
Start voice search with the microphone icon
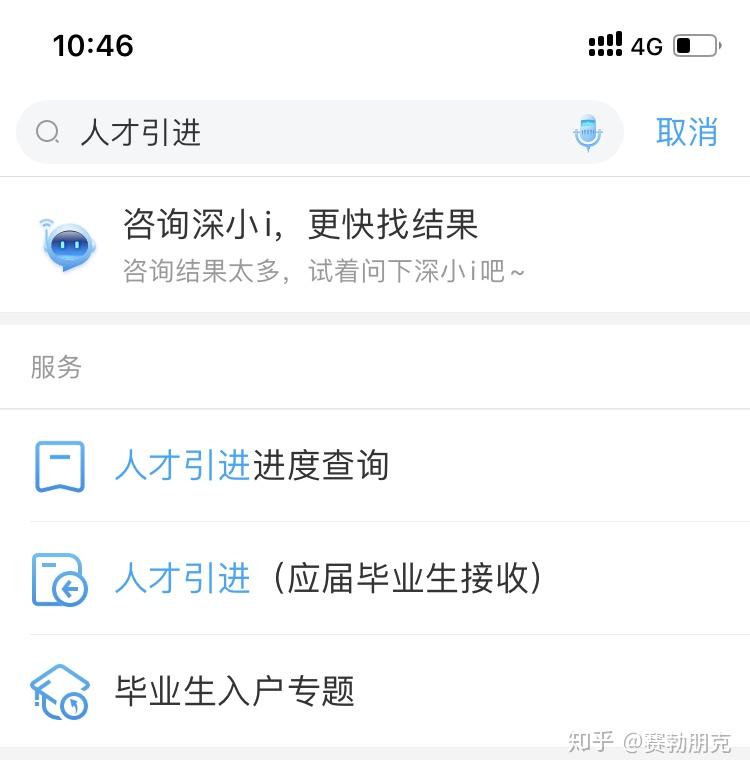[x=588, y=132]
